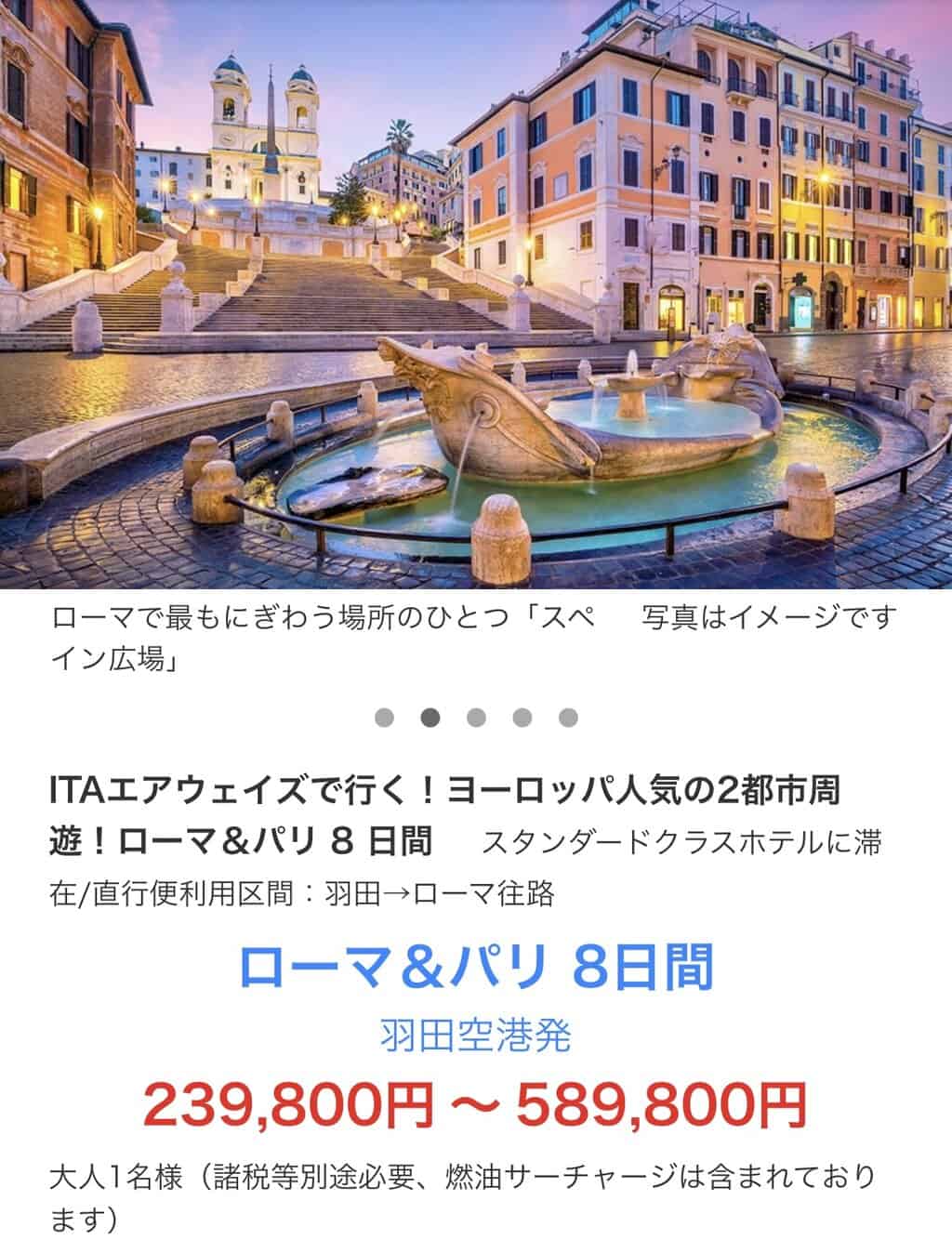Jump to the first carousel photo dot
Image resolution: width=952 pixels, height=1240 pixels.
pos(384,718)
